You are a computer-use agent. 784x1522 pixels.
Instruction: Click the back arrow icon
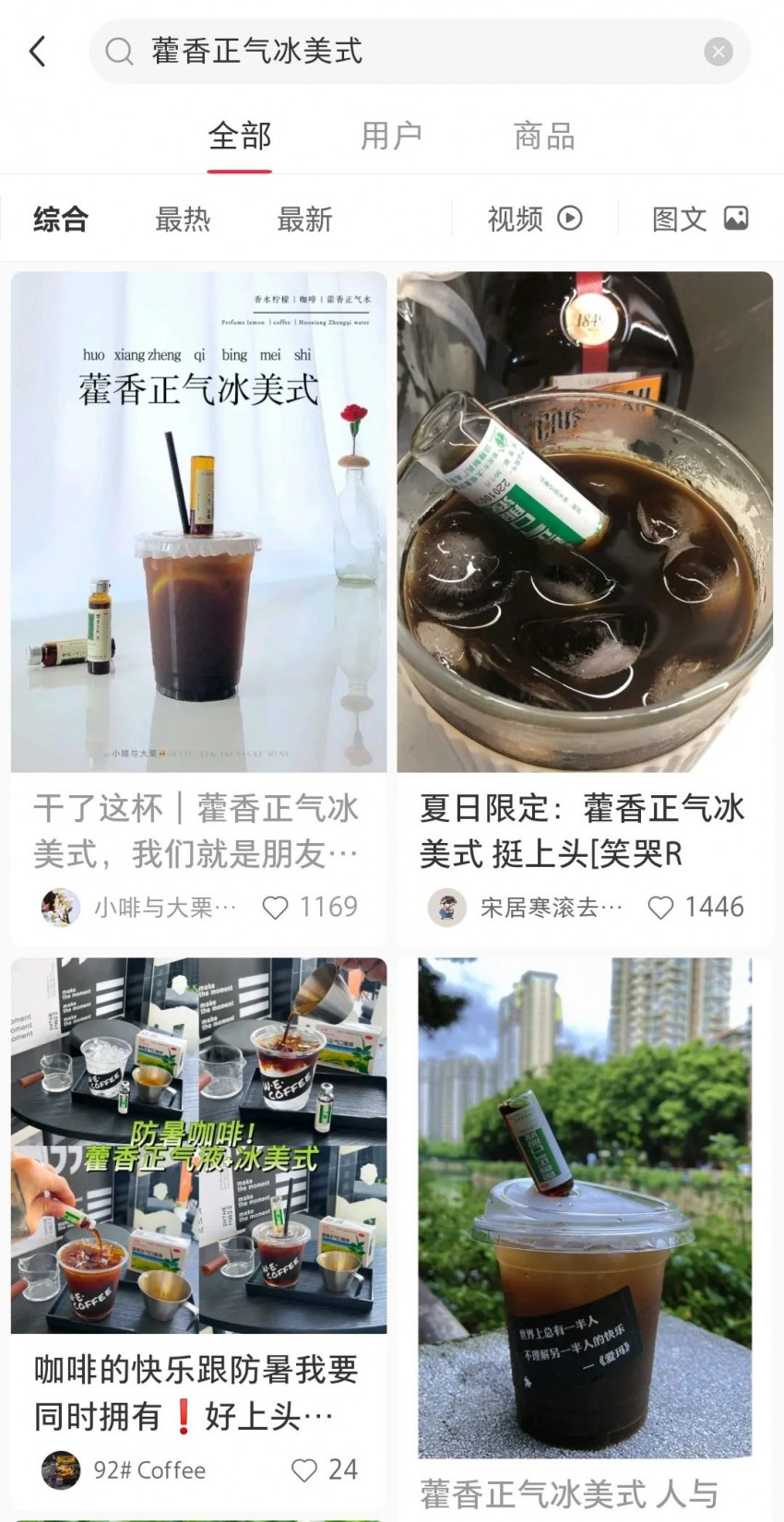[x=37, y=51]
